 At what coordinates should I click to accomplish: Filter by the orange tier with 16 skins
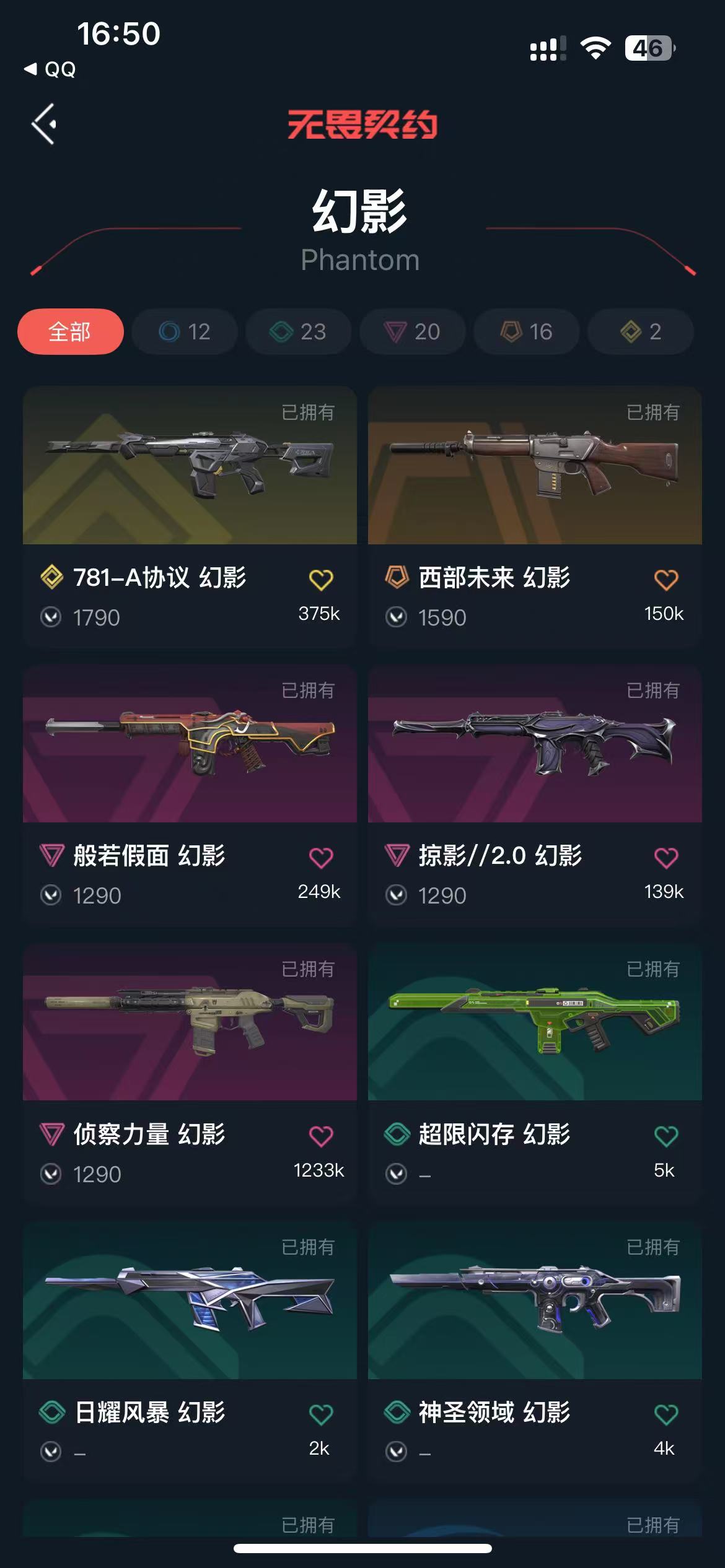[527, 332]
